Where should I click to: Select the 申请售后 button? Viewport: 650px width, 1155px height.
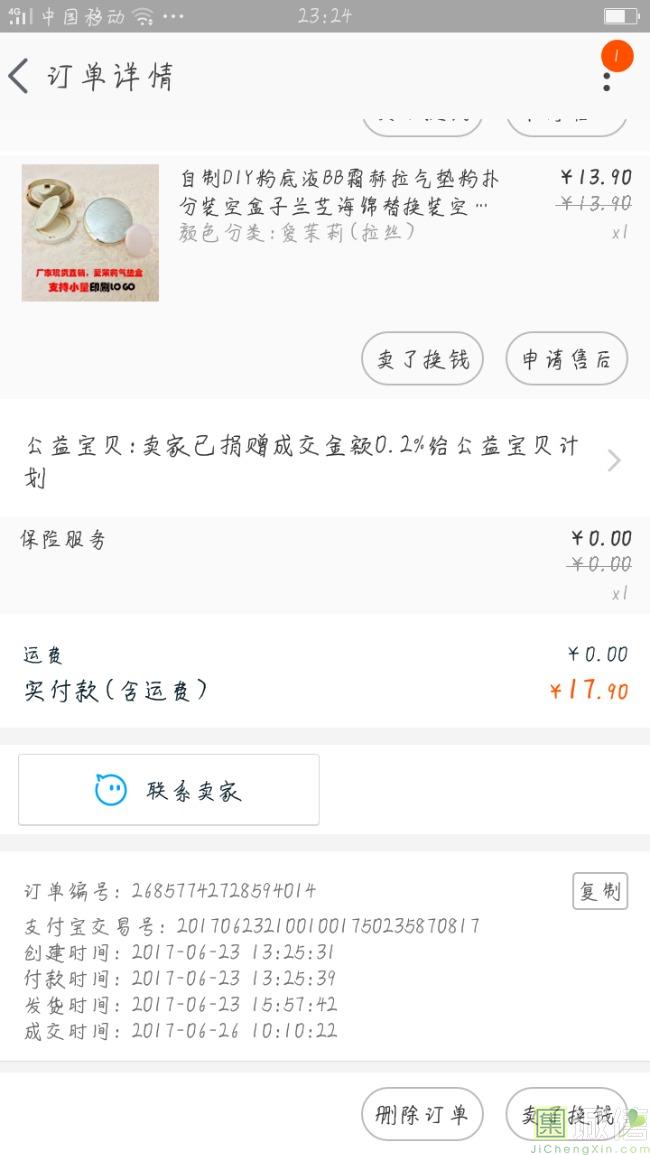pos(566,360)
